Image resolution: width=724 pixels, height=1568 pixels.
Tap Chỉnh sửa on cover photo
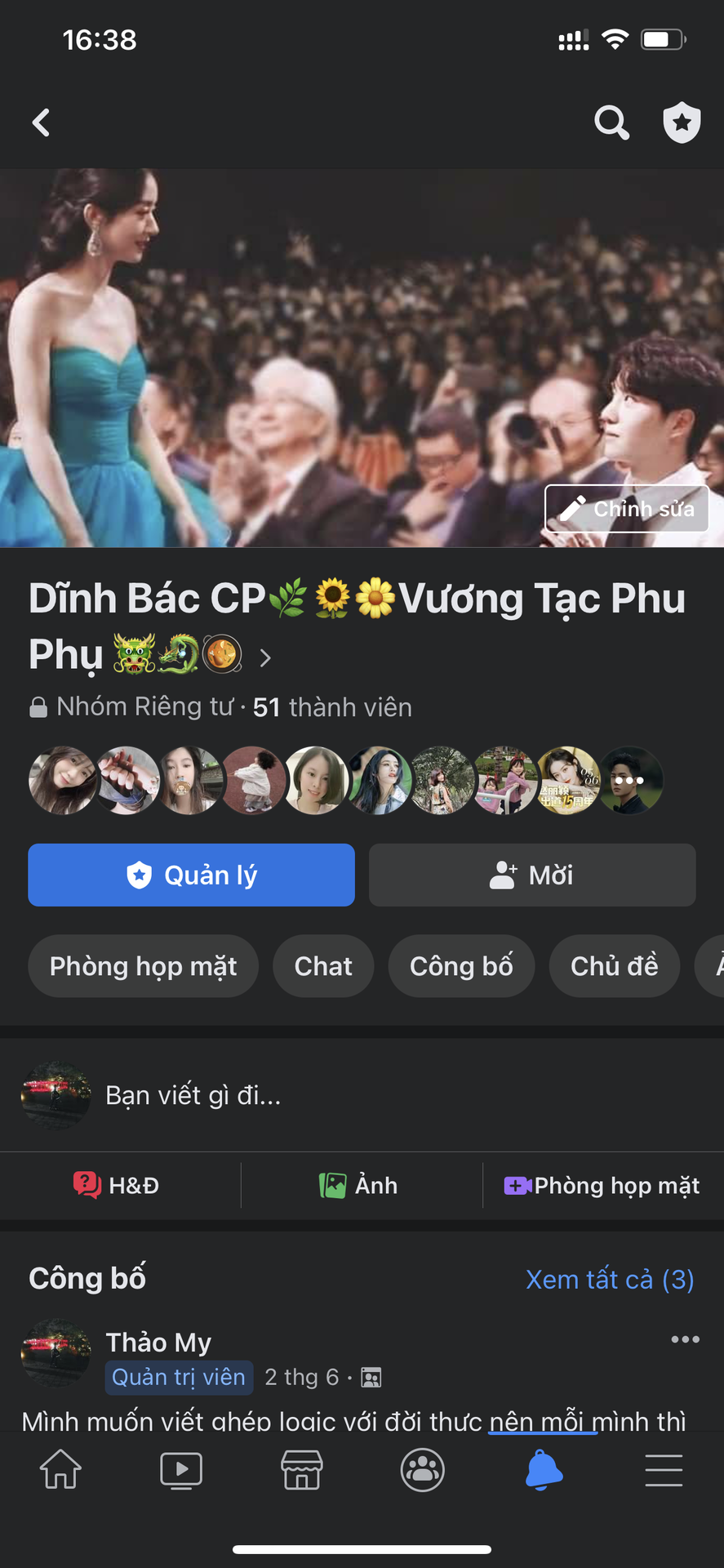coord(626,509)
